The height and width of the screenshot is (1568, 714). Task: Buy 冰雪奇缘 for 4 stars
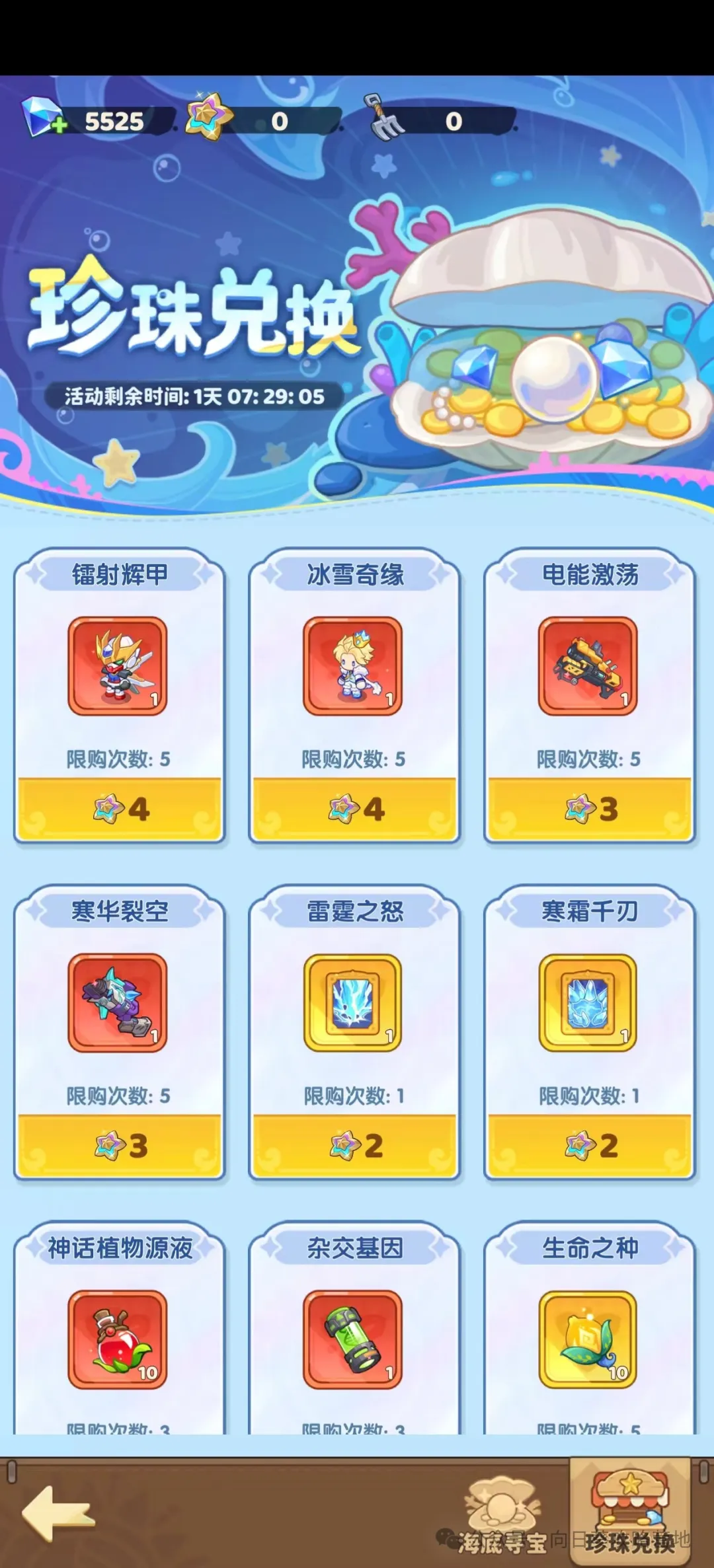pos(355,809)
